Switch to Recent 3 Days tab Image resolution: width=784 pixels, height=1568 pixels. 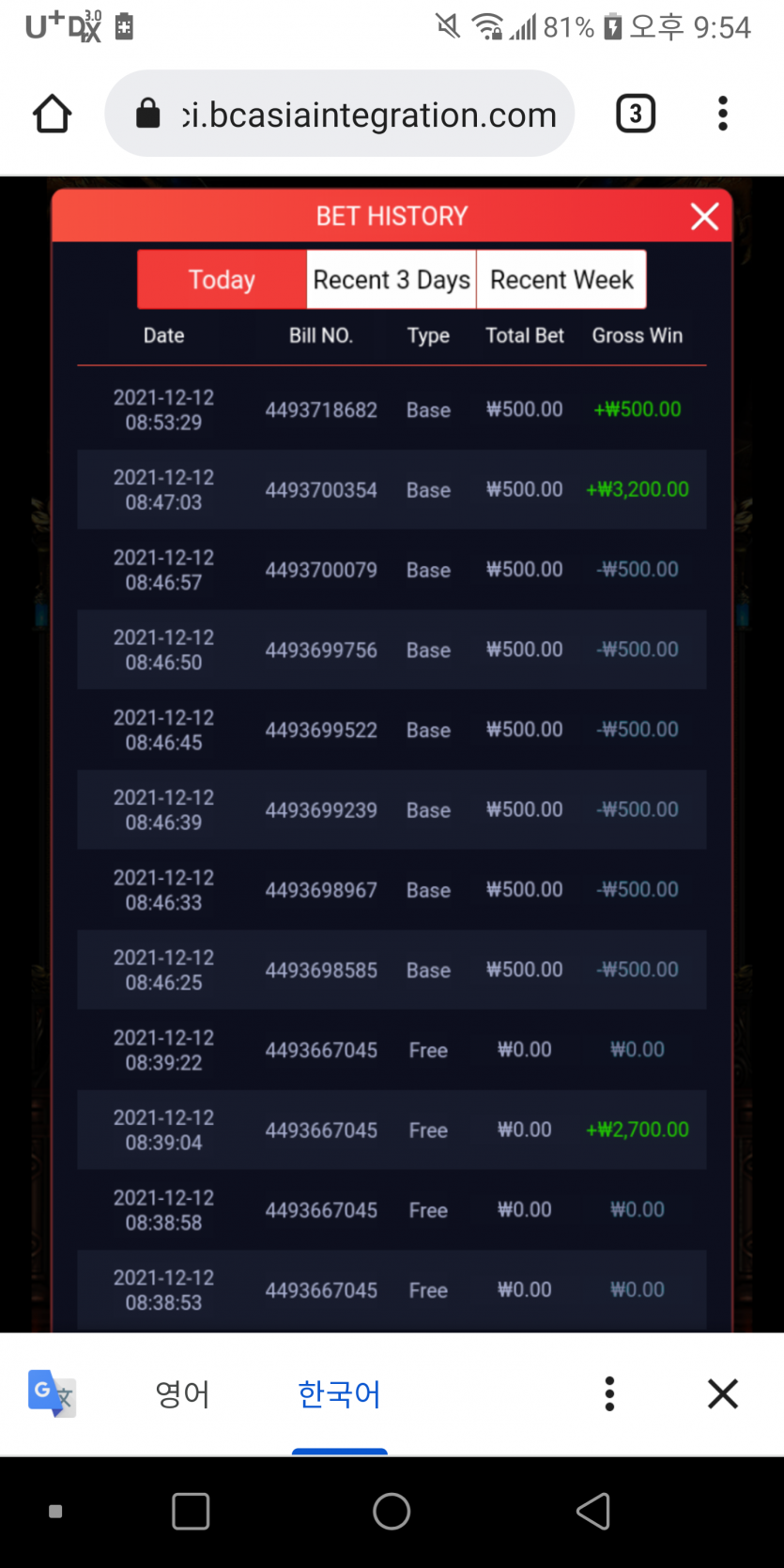(x=392, y=279)
